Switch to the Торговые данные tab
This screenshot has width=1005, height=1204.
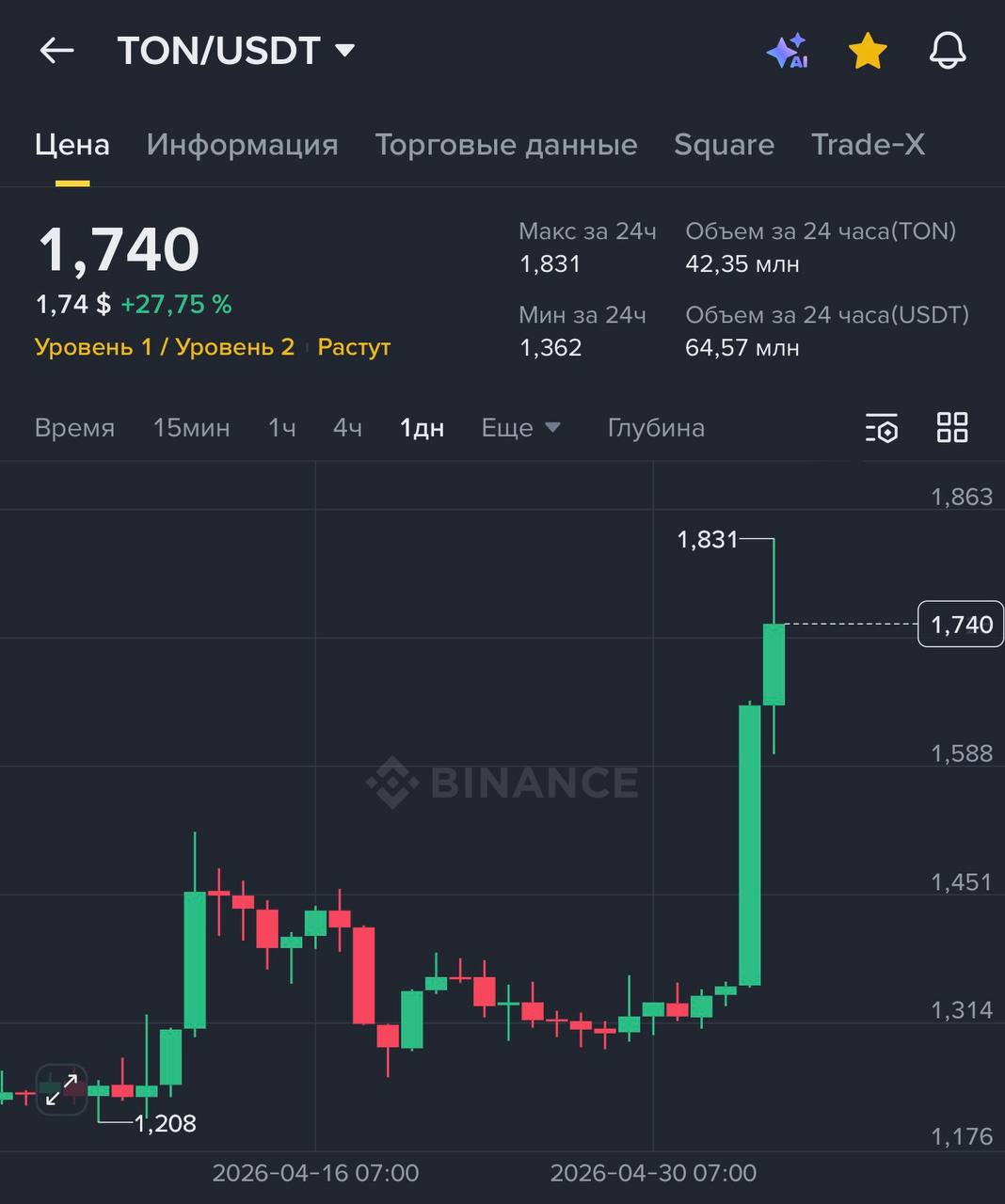(x=506, y=144)
